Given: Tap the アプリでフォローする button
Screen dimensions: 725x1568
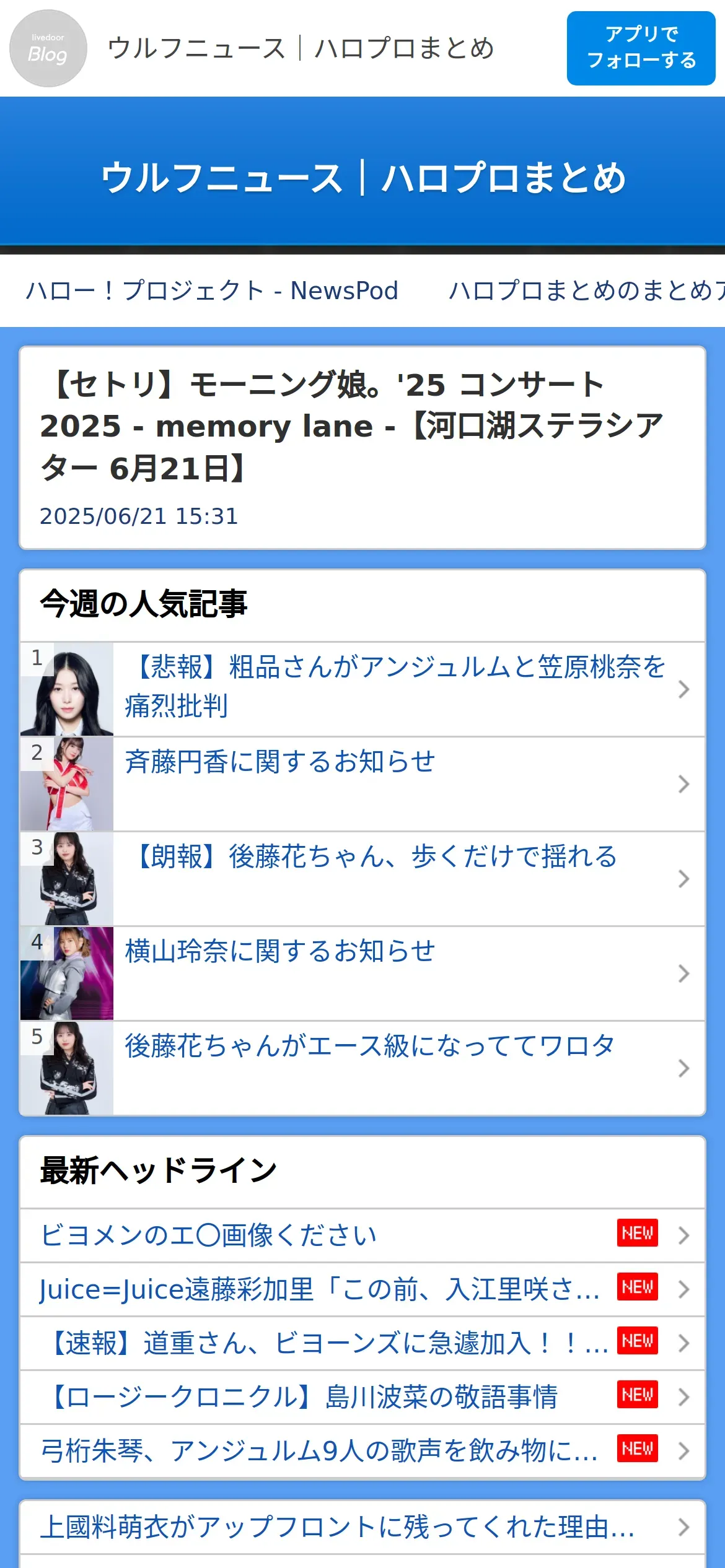Looking at the screenshot, I should point(641,48).
